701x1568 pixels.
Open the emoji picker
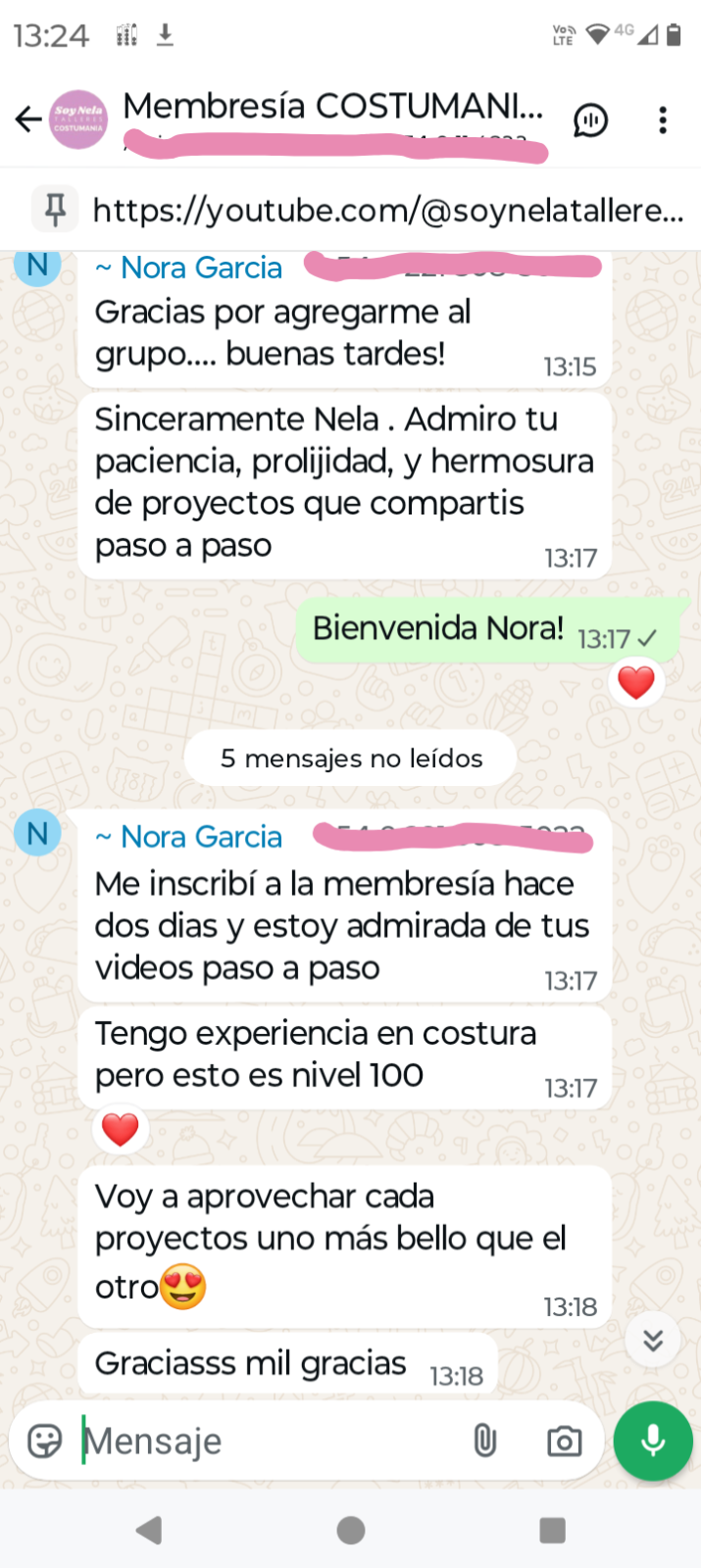point(45,1441)
